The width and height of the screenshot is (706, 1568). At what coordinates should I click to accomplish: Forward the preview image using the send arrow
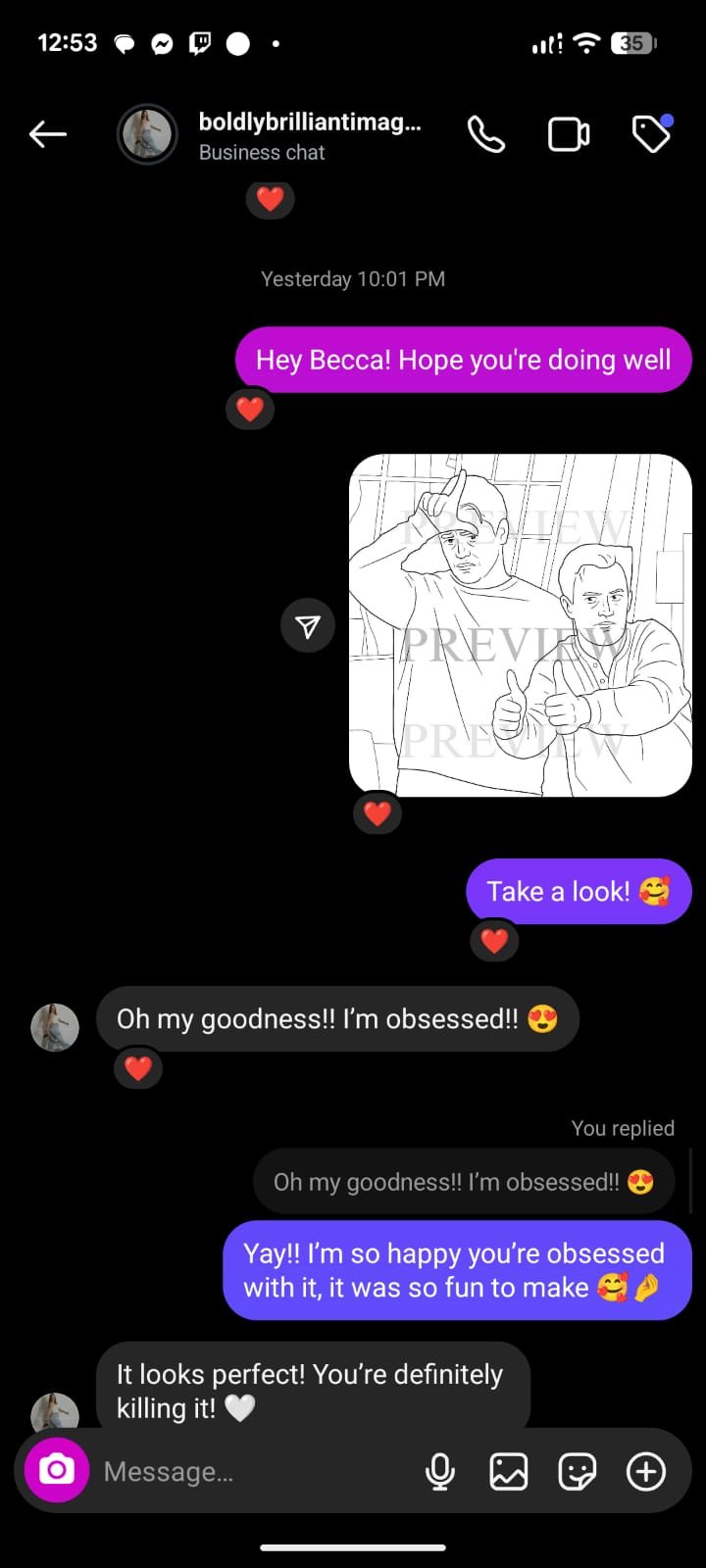(x=308, y=624)
